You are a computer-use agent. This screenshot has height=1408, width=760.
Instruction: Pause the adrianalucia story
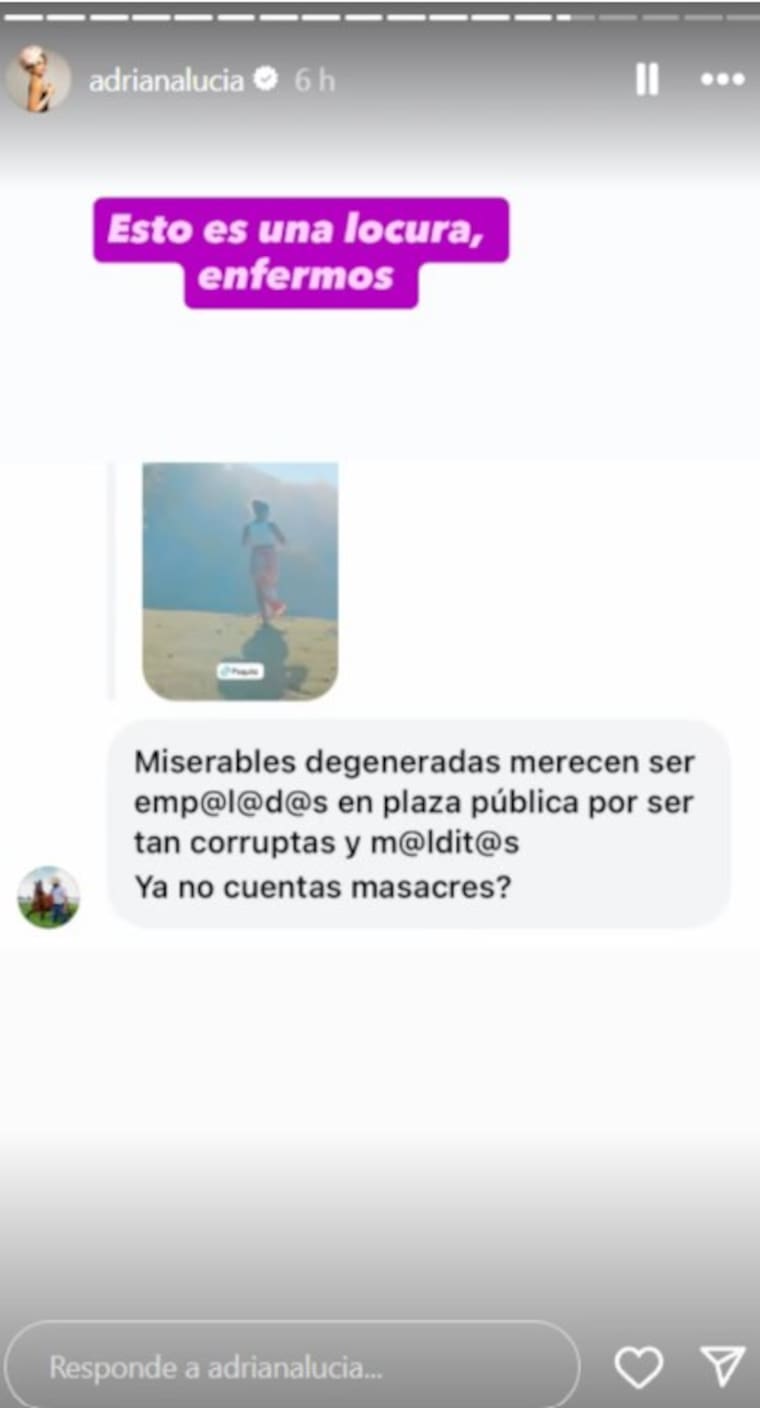click(x=647, y=80)
